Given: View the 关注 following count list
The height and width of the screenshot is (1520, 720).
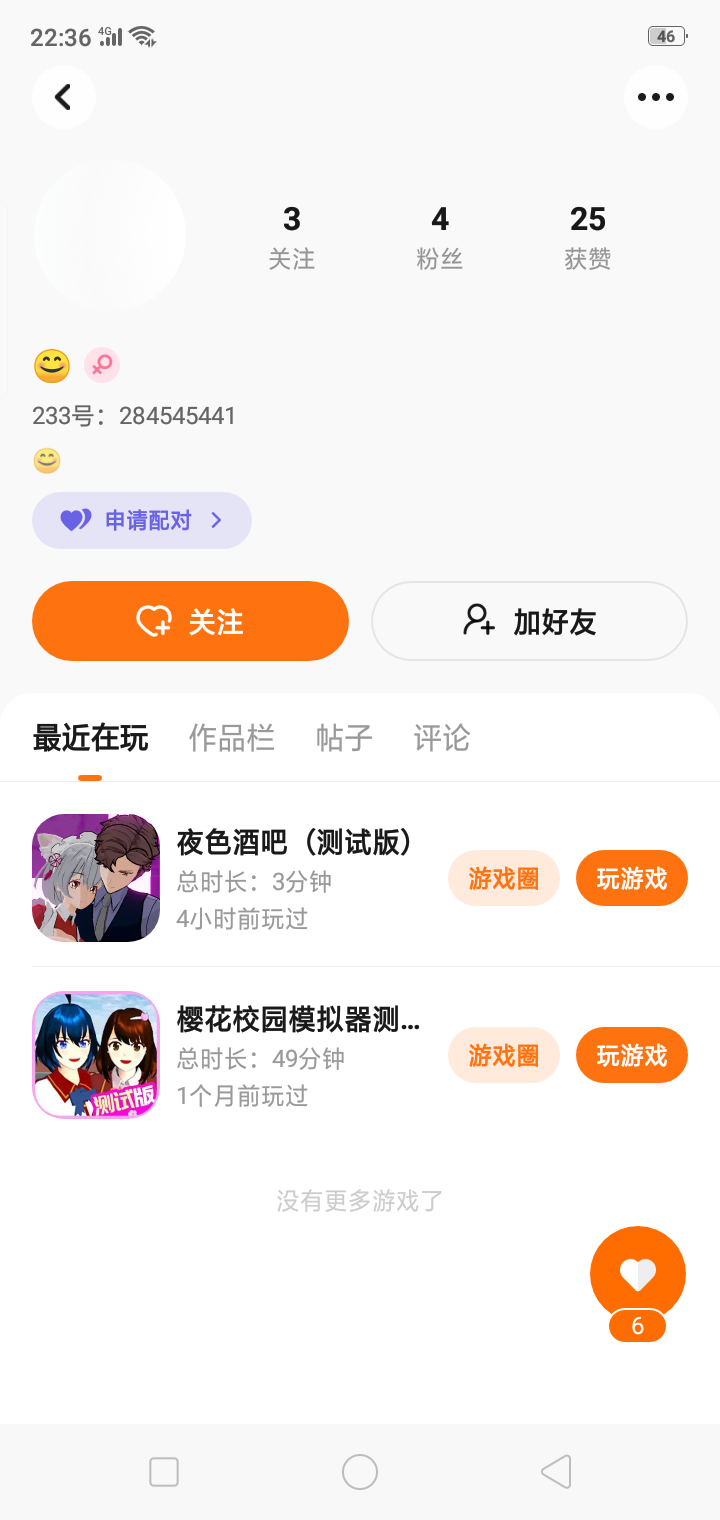Looking at the screenshot, I should 291,236.
